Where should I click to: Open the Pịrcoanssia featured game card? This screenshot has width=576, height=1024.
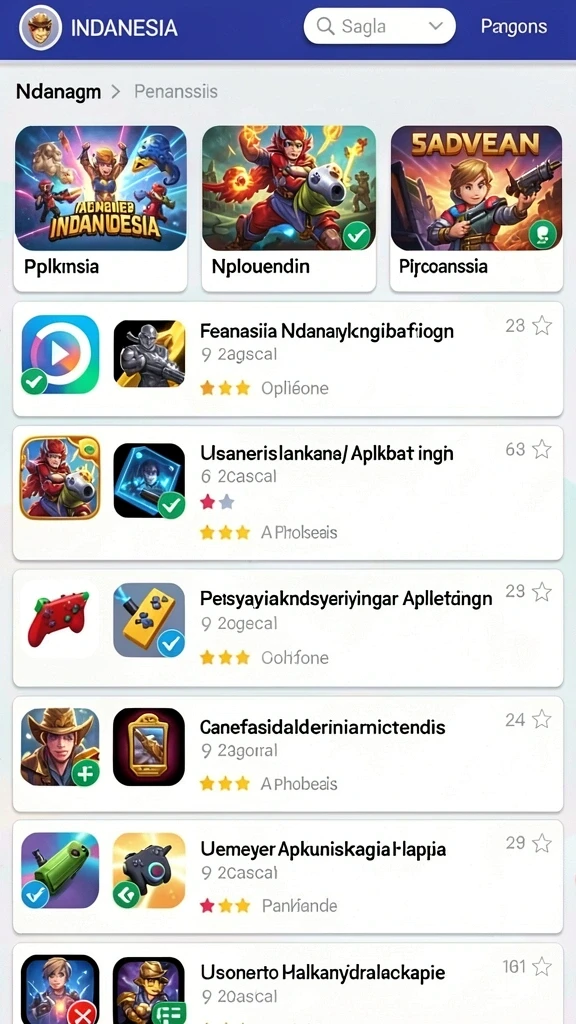(x=476, y=208)
